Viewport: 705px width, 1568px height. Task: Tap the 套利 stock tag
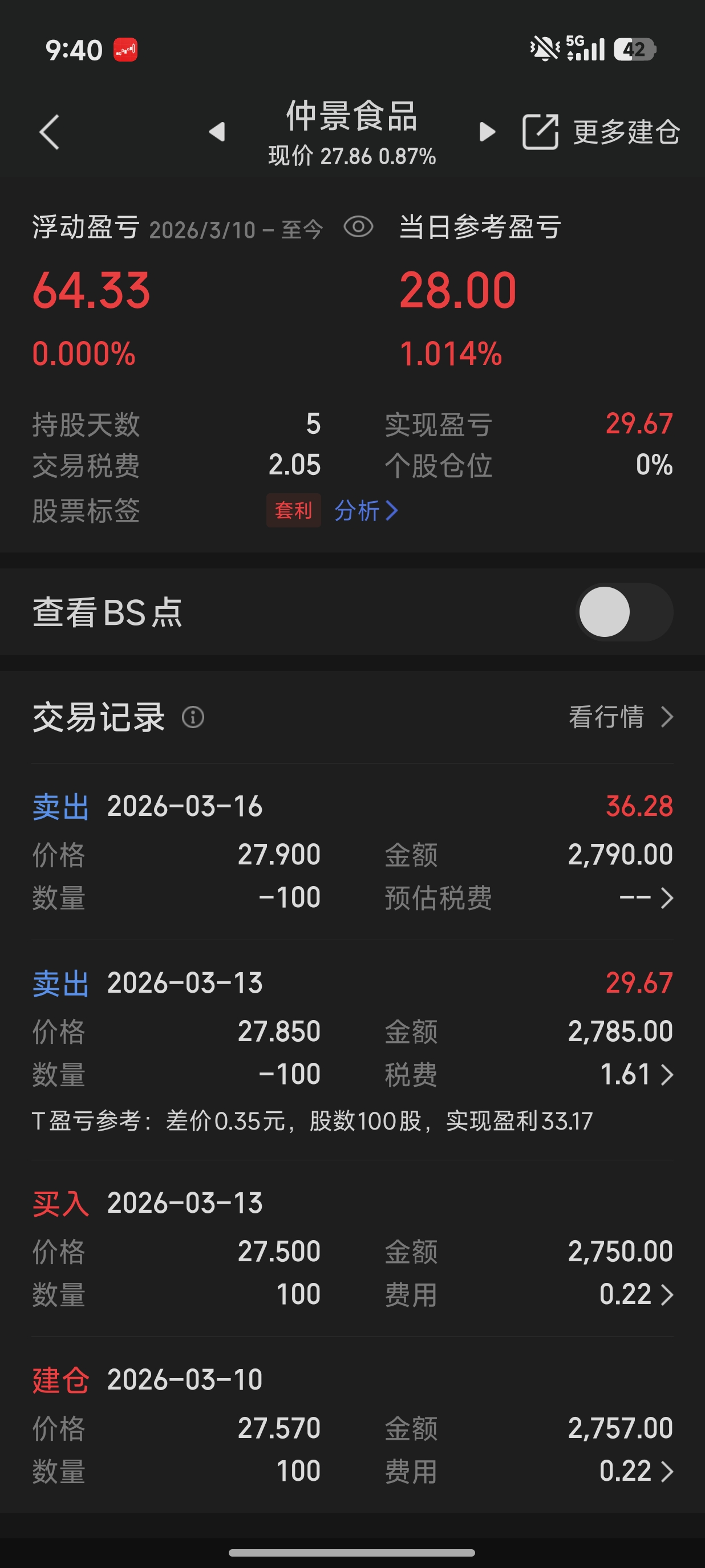click(x=293, y=511)
